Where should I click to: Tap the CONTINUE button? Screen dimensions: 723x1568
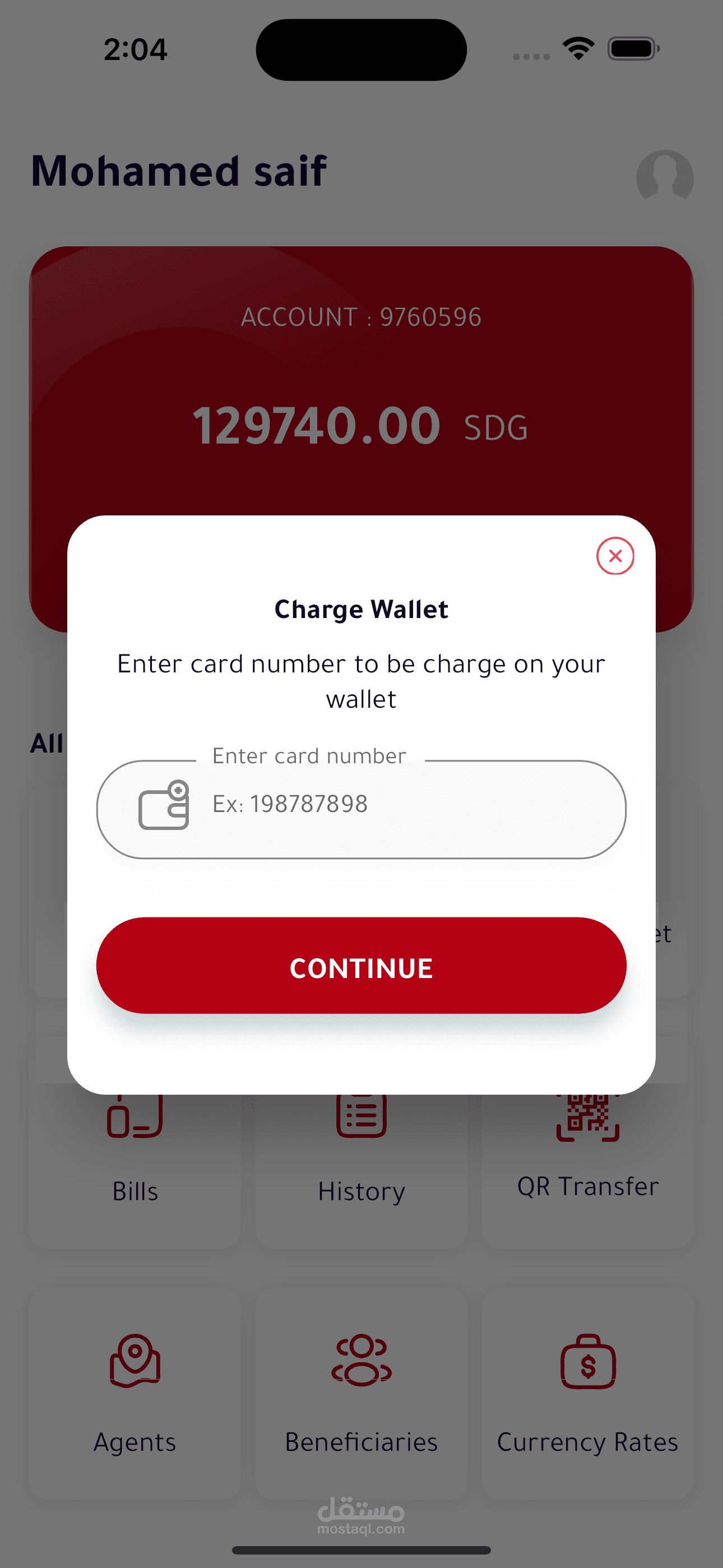pos(361,966)
